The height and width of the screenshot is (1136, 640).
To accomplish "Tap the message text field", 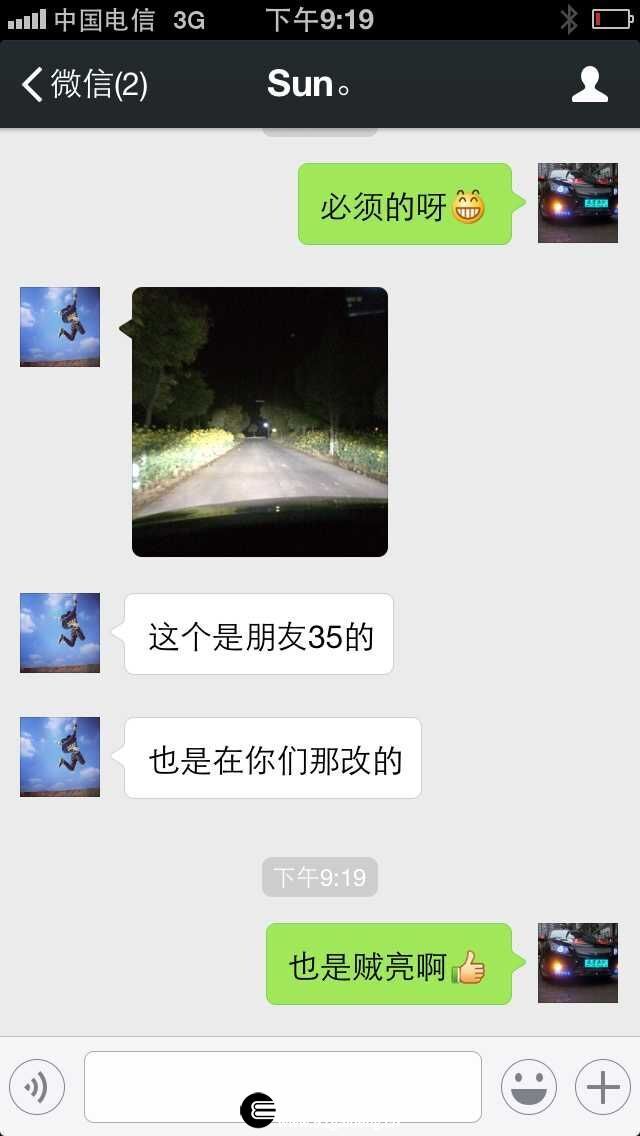I will pyautogui.click(x=283, y=1087).
